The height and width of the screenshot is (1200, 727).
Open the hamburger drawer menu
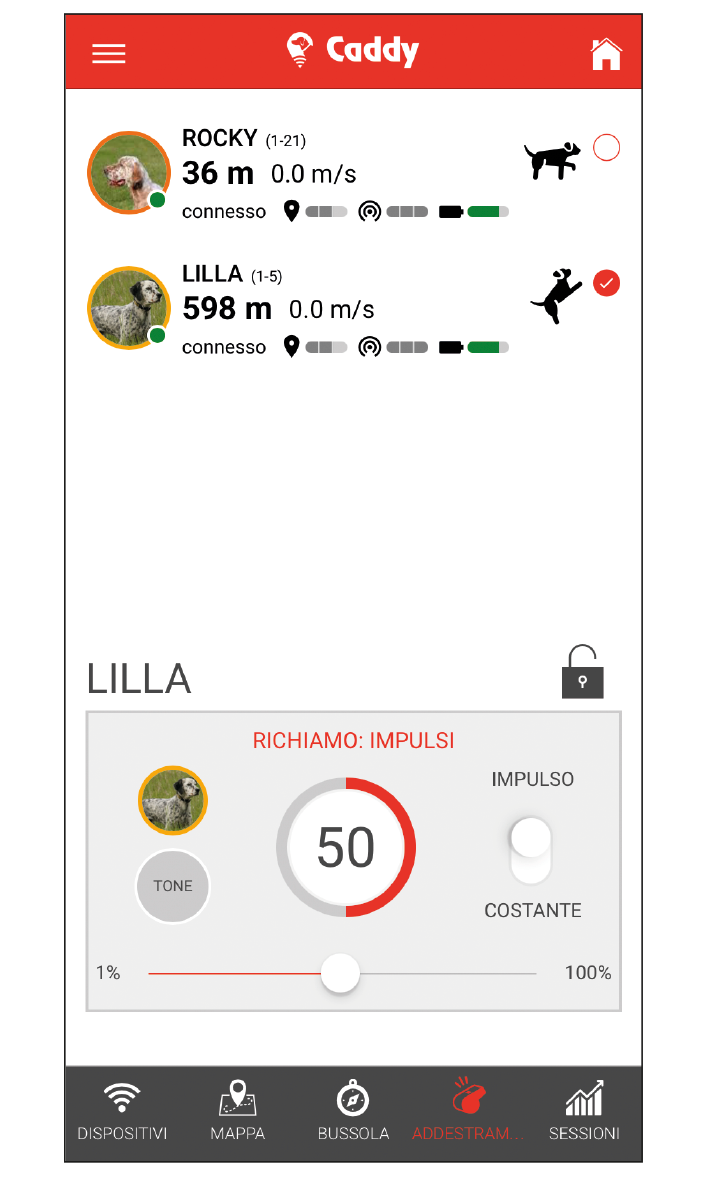point(109,53)
